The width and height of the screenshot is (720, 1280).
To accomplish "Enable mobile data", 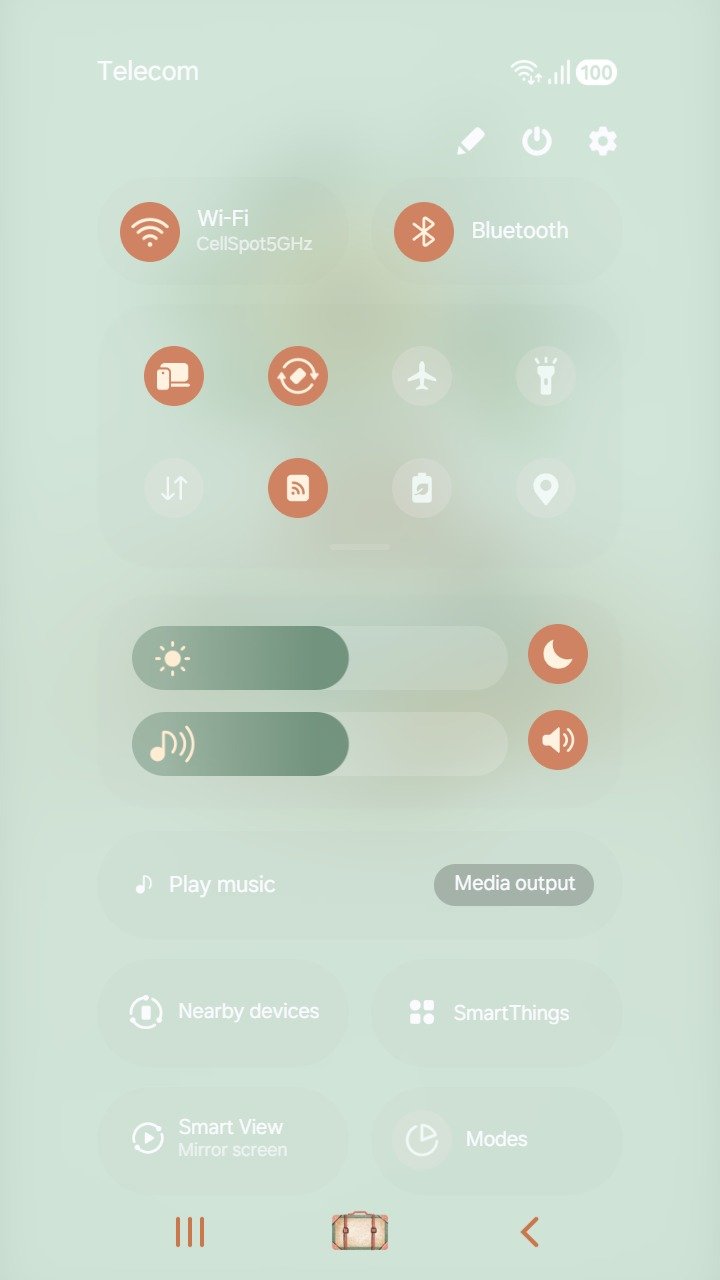I will [174, 488].
